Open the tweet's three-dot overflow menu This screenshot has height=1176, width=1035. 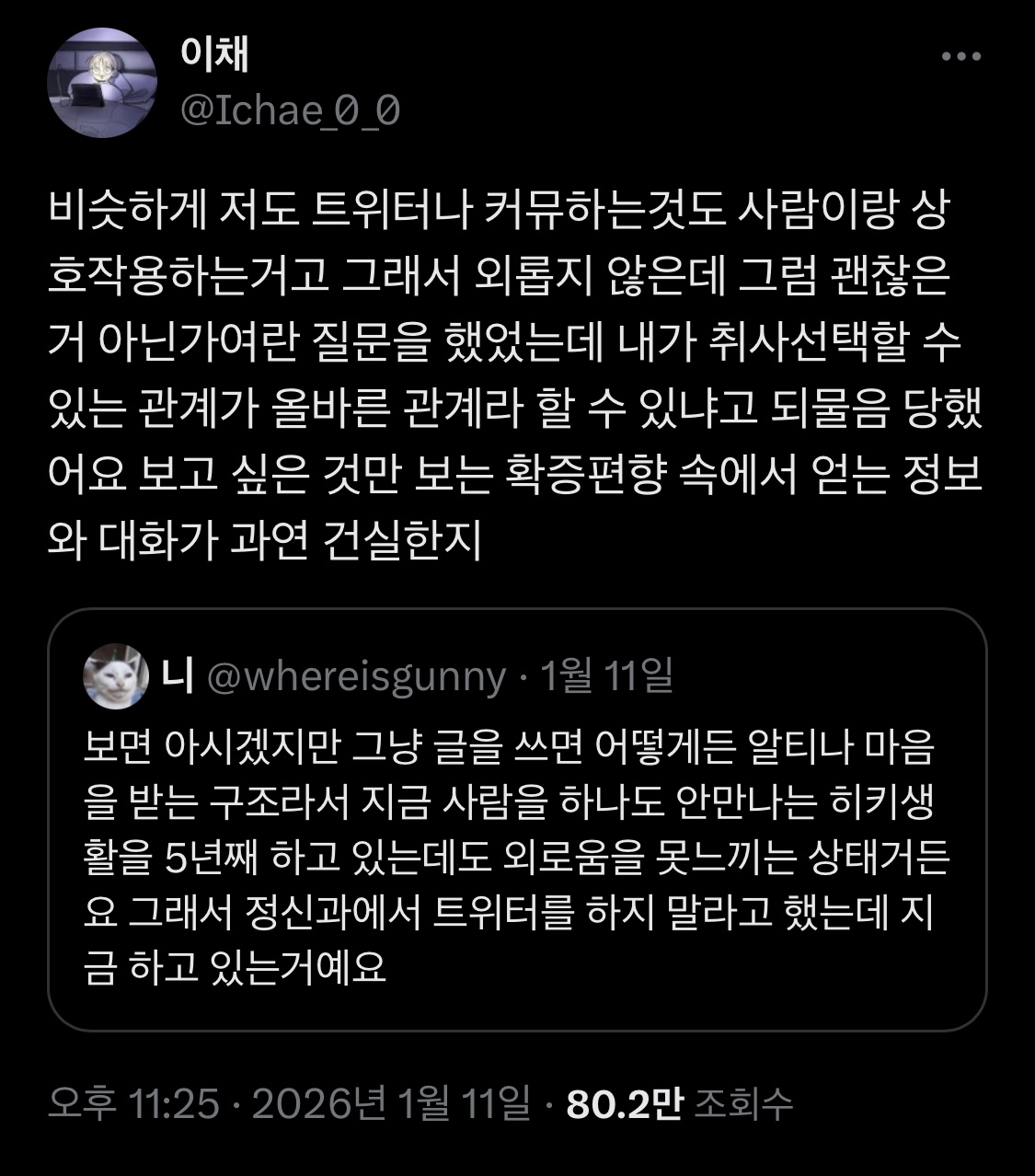pos(962,57)
